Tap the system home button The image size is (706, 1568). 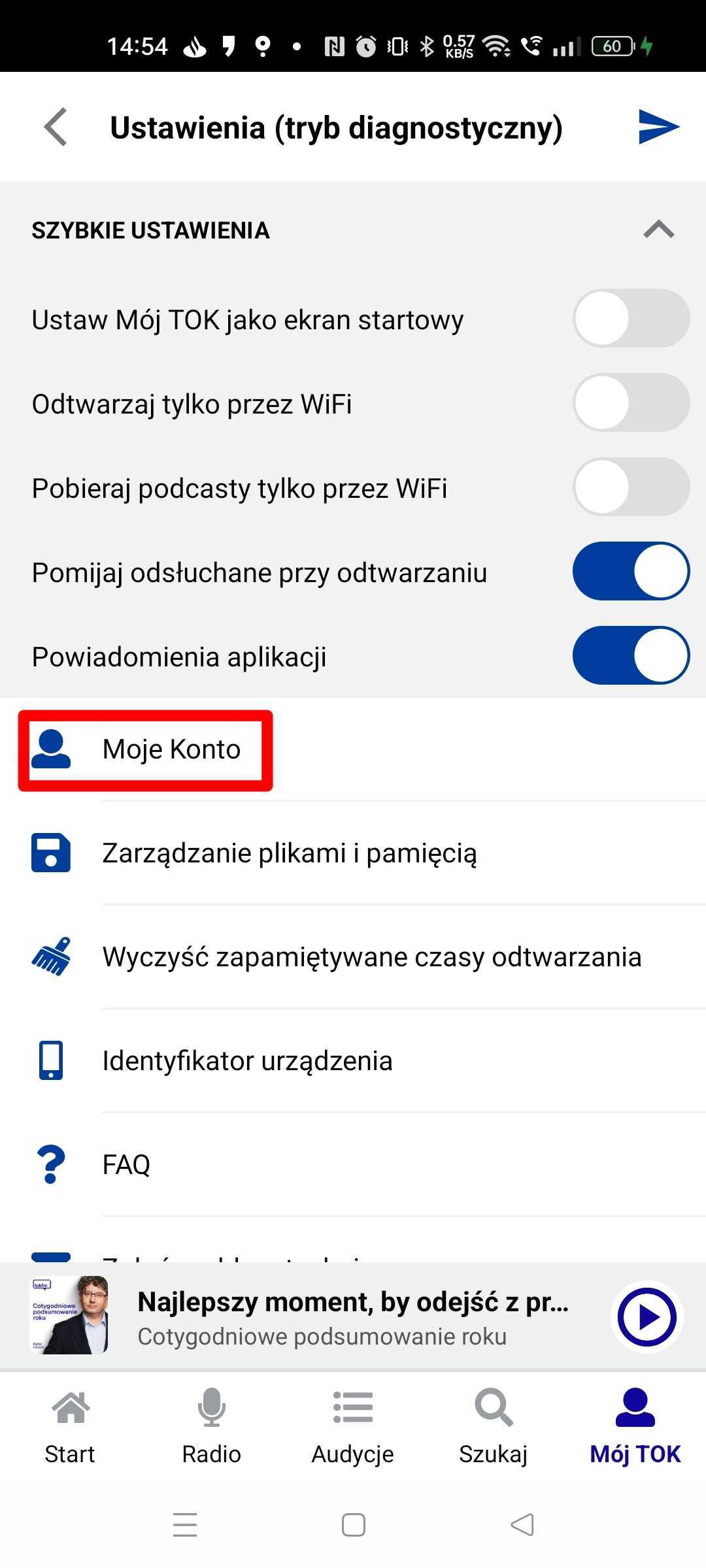pos(353,1526)
